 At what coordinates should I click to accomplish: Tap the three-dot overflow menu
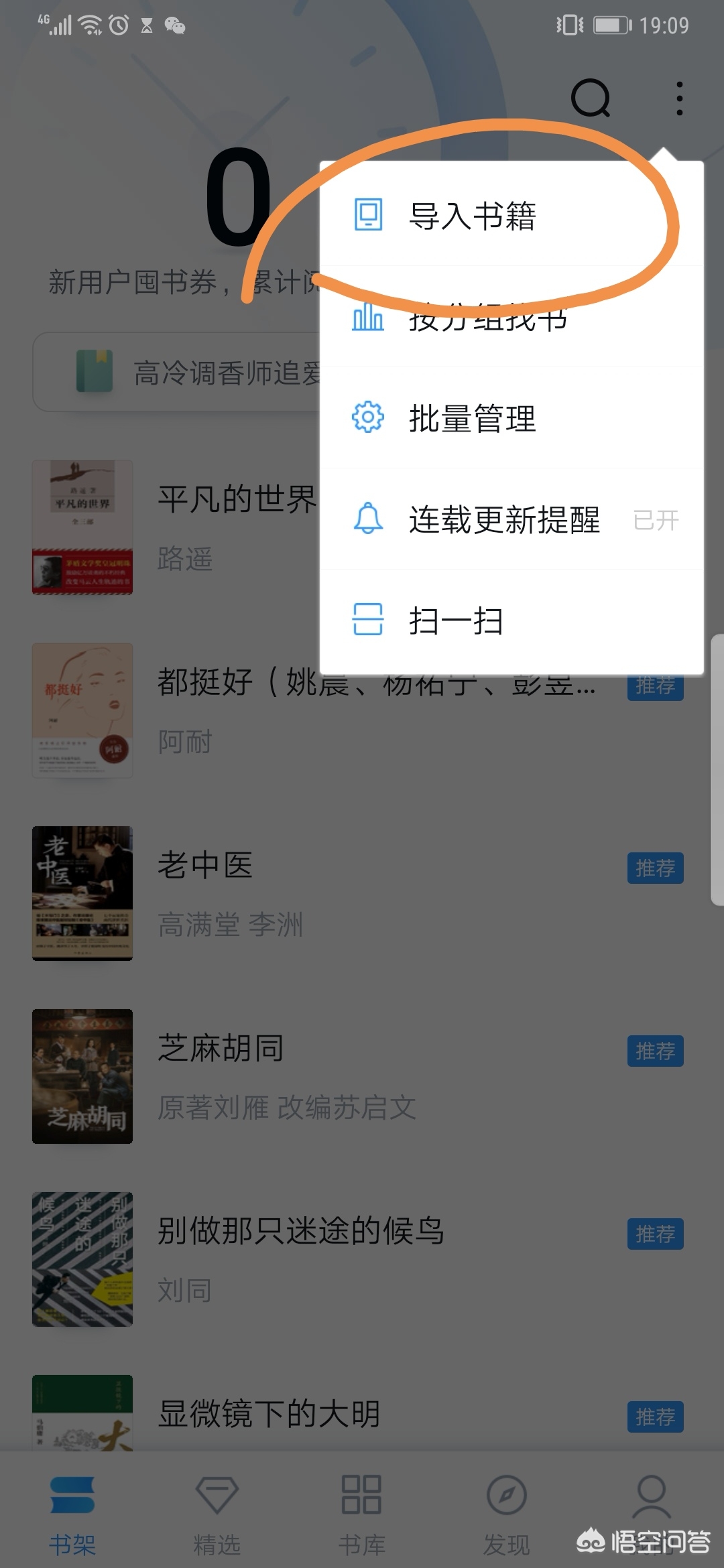679,99
